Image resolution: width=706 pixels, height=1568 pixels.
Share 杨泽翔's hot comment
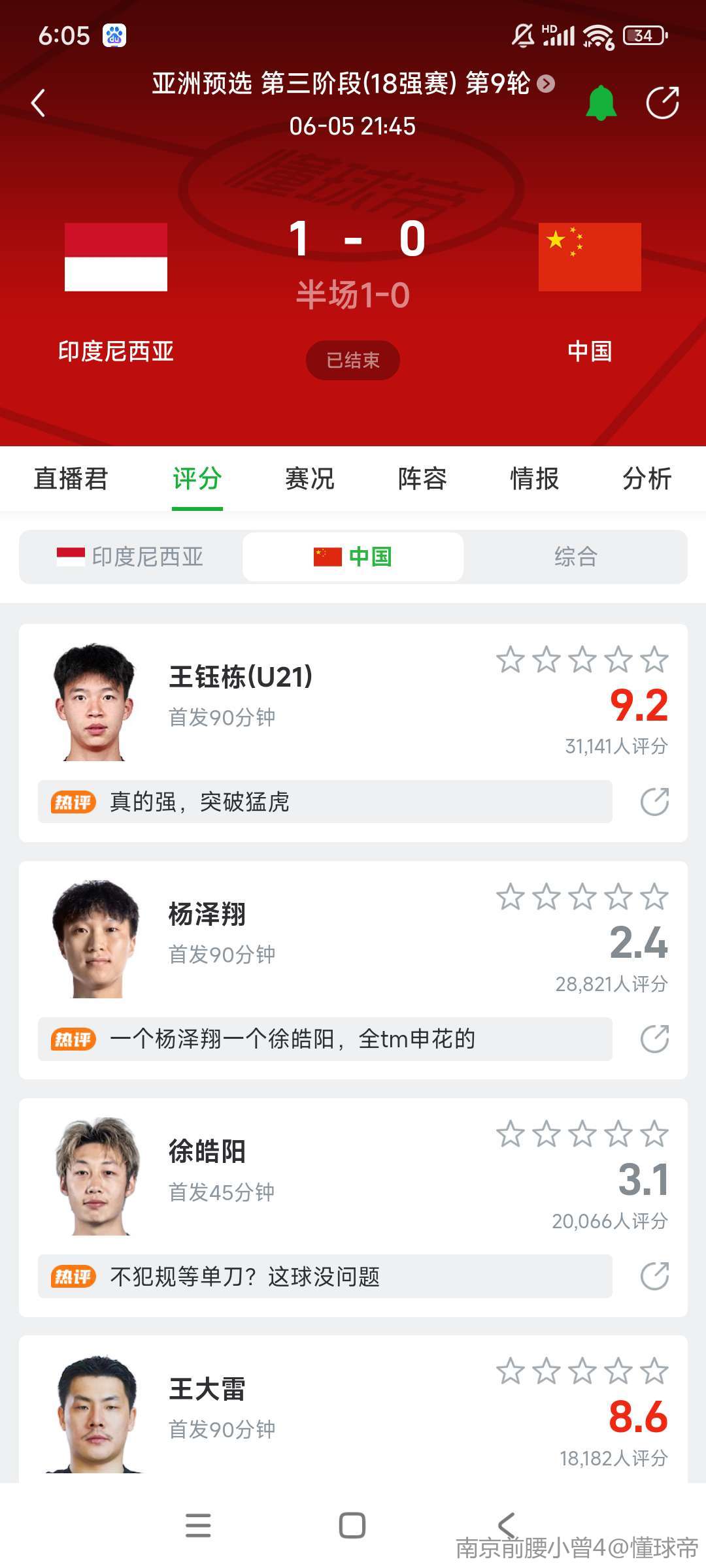[x=654, y=1039]
